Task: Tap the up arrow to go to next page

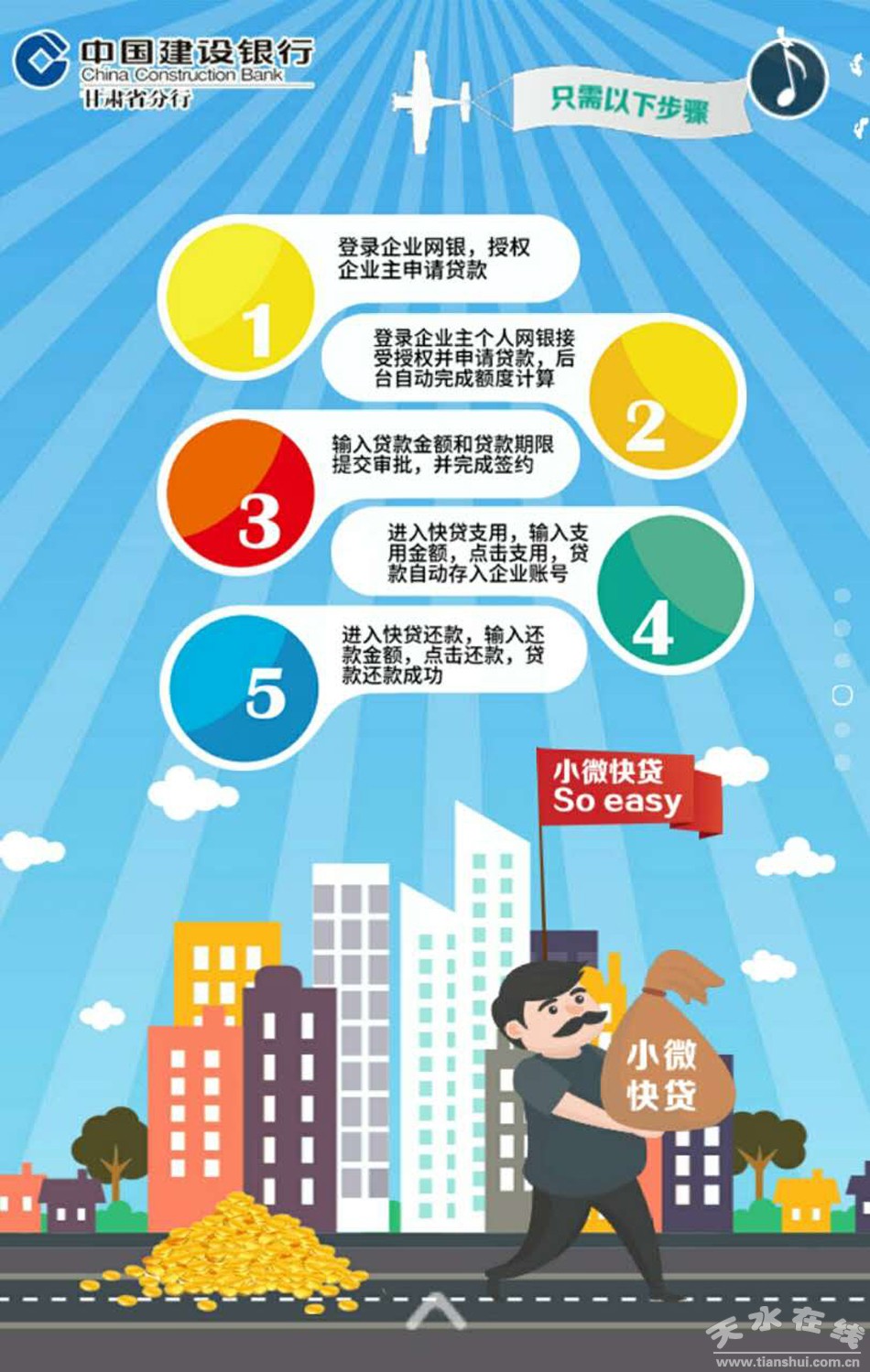Action: (435, 1313)
